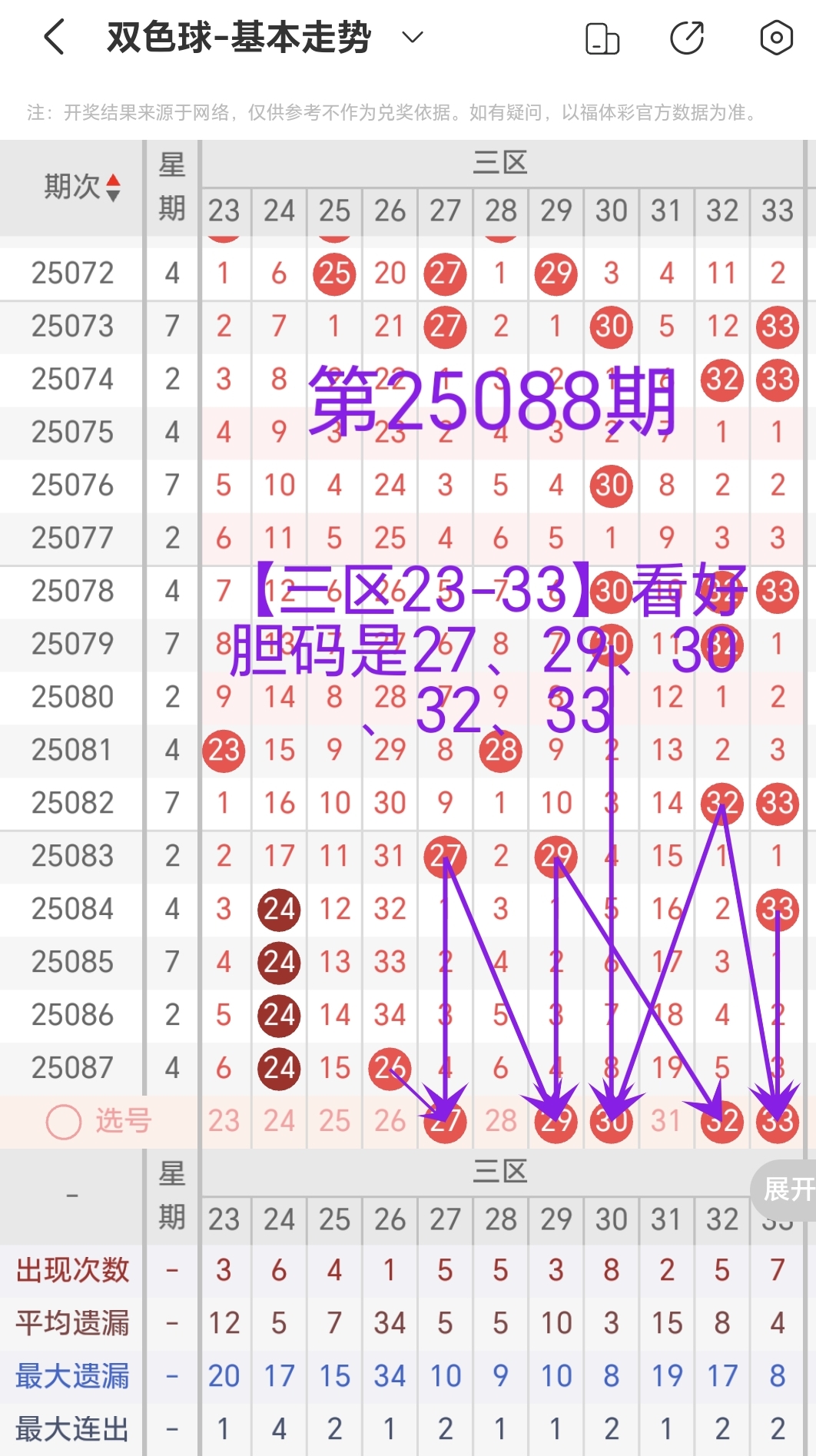Toggle number 30 in the selection row
816x1456 pixels.
611,1121
